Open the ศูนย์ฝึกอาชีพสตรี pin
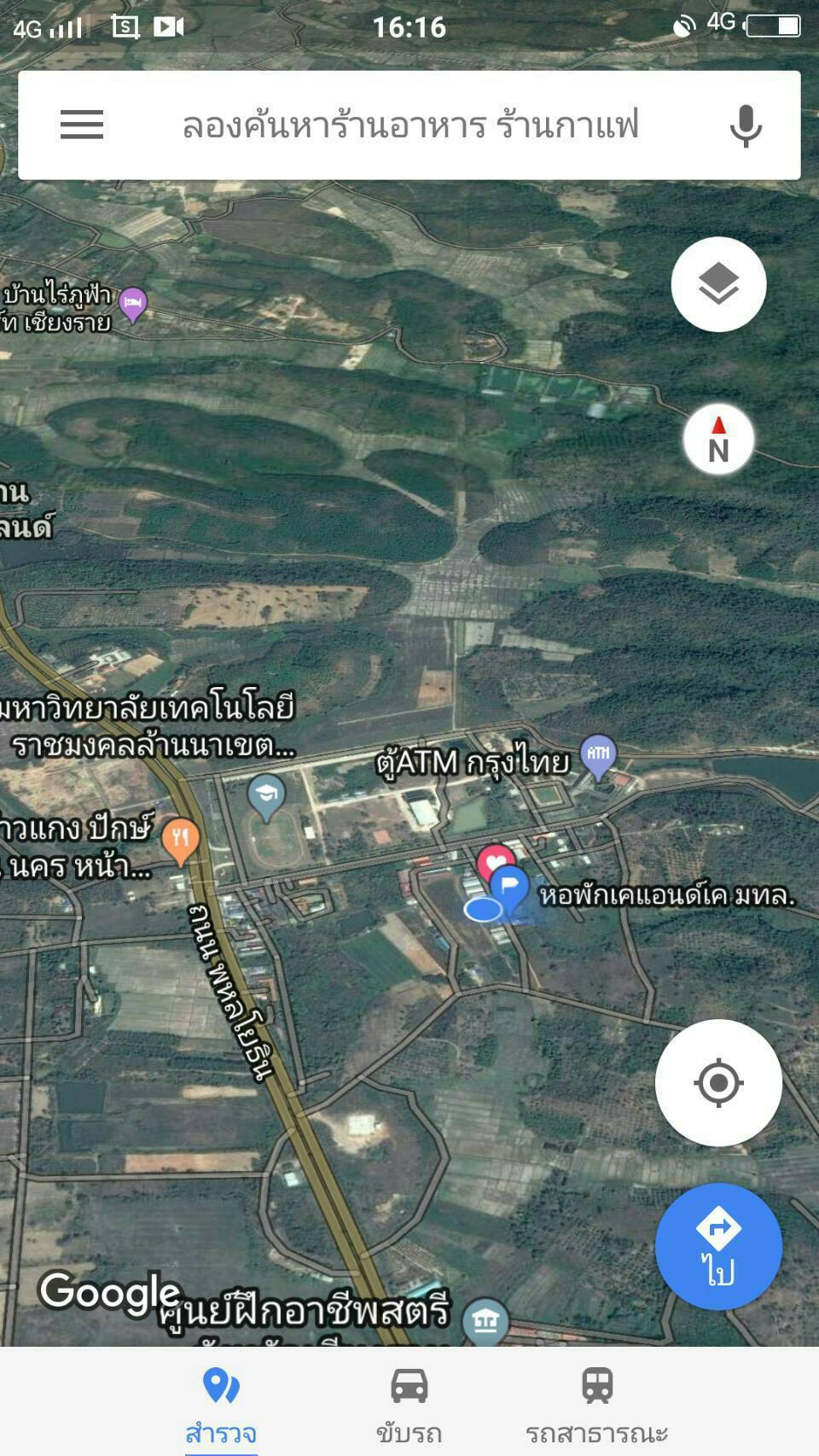This screenshot has width=819, height=1456. [485, 1322]
